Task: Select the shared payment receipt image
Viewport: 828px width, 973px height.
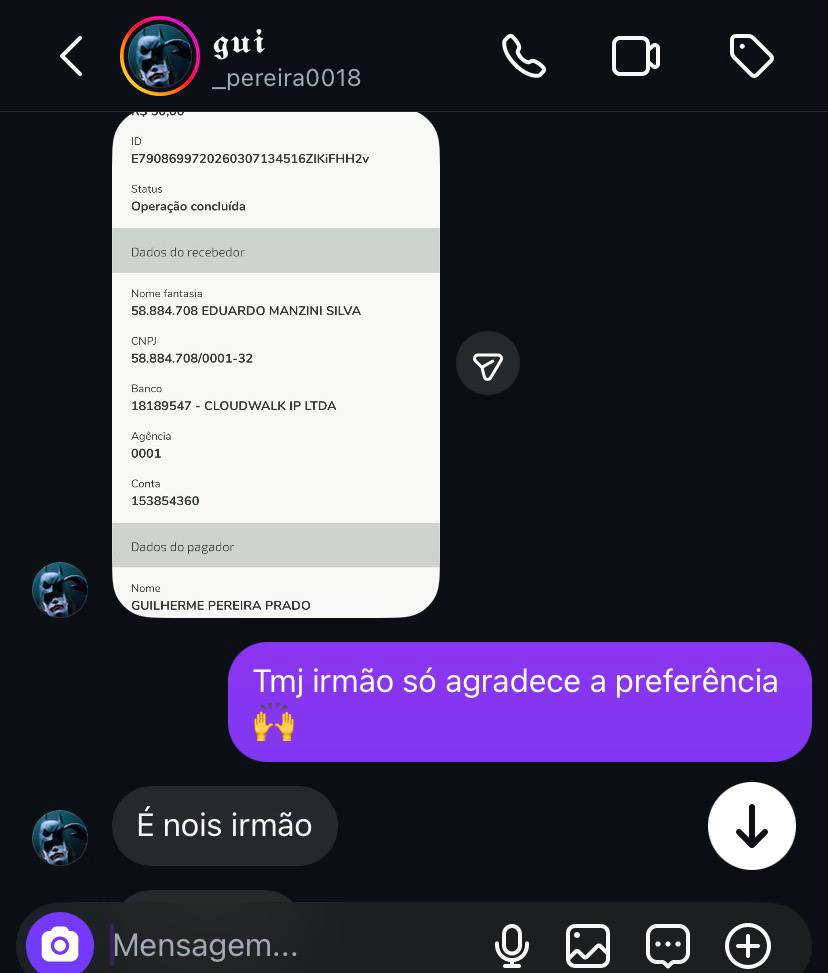Action: click(x=276, y=360)
